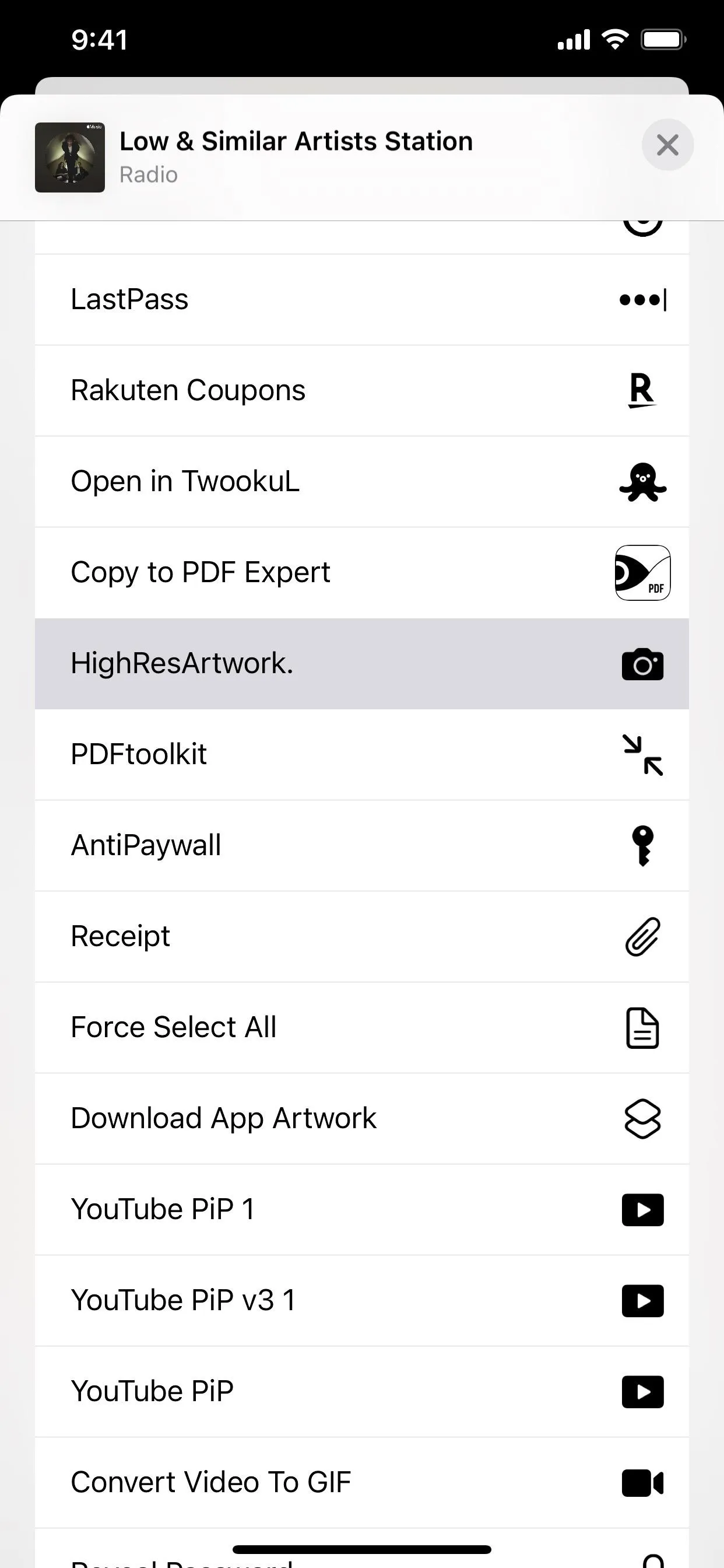Run Convert Video To GIF
This screenshot has height=1568, width=724.
tap(362, 1483)
